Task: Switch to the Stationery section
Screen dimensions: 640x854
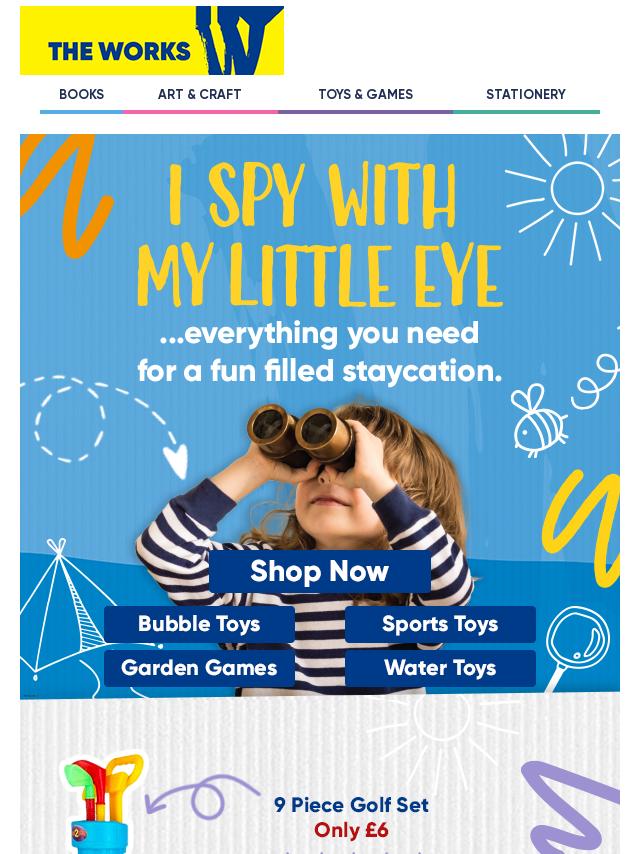Action: coord(525,95)
